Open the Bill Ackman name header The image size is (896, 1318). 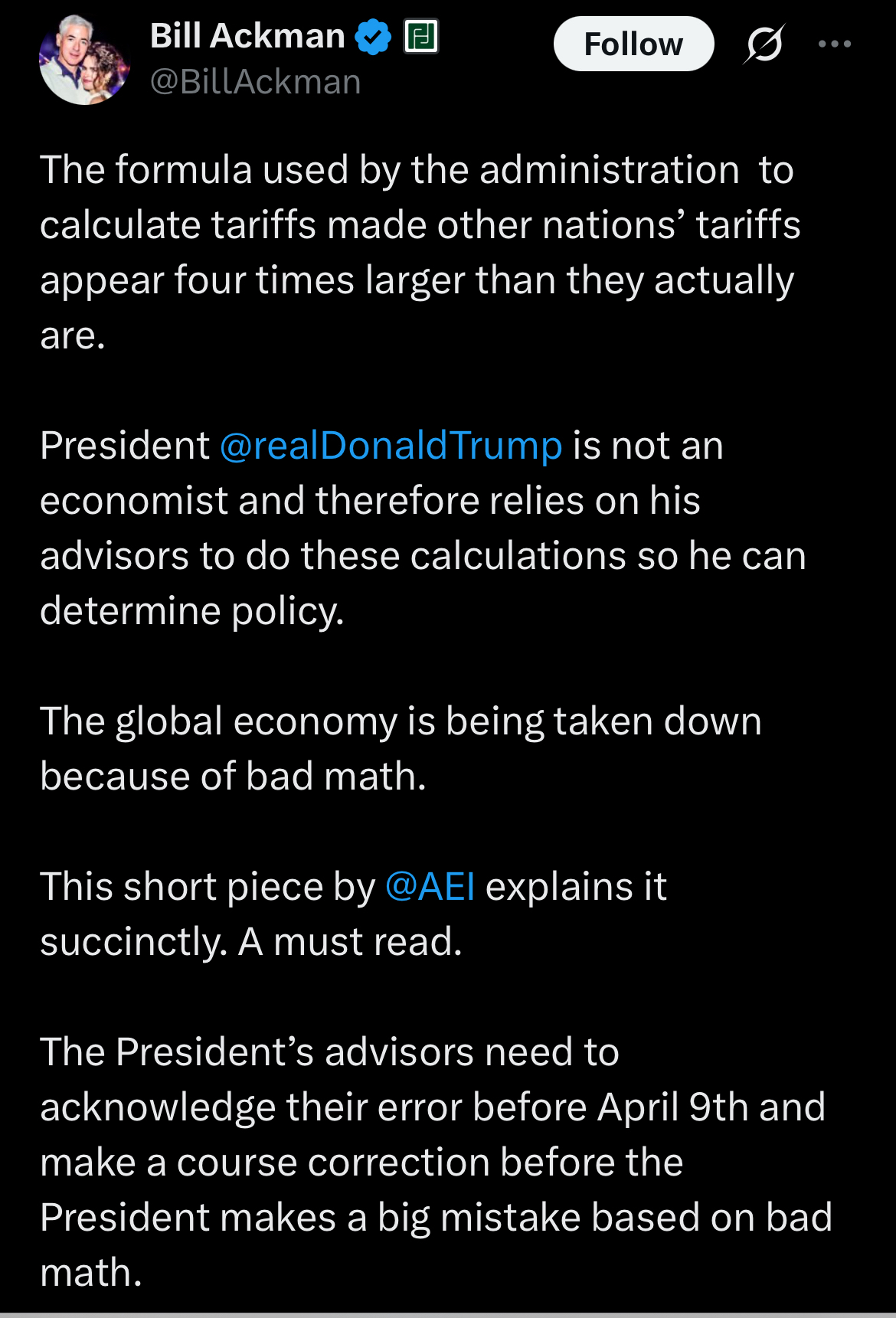247,36
